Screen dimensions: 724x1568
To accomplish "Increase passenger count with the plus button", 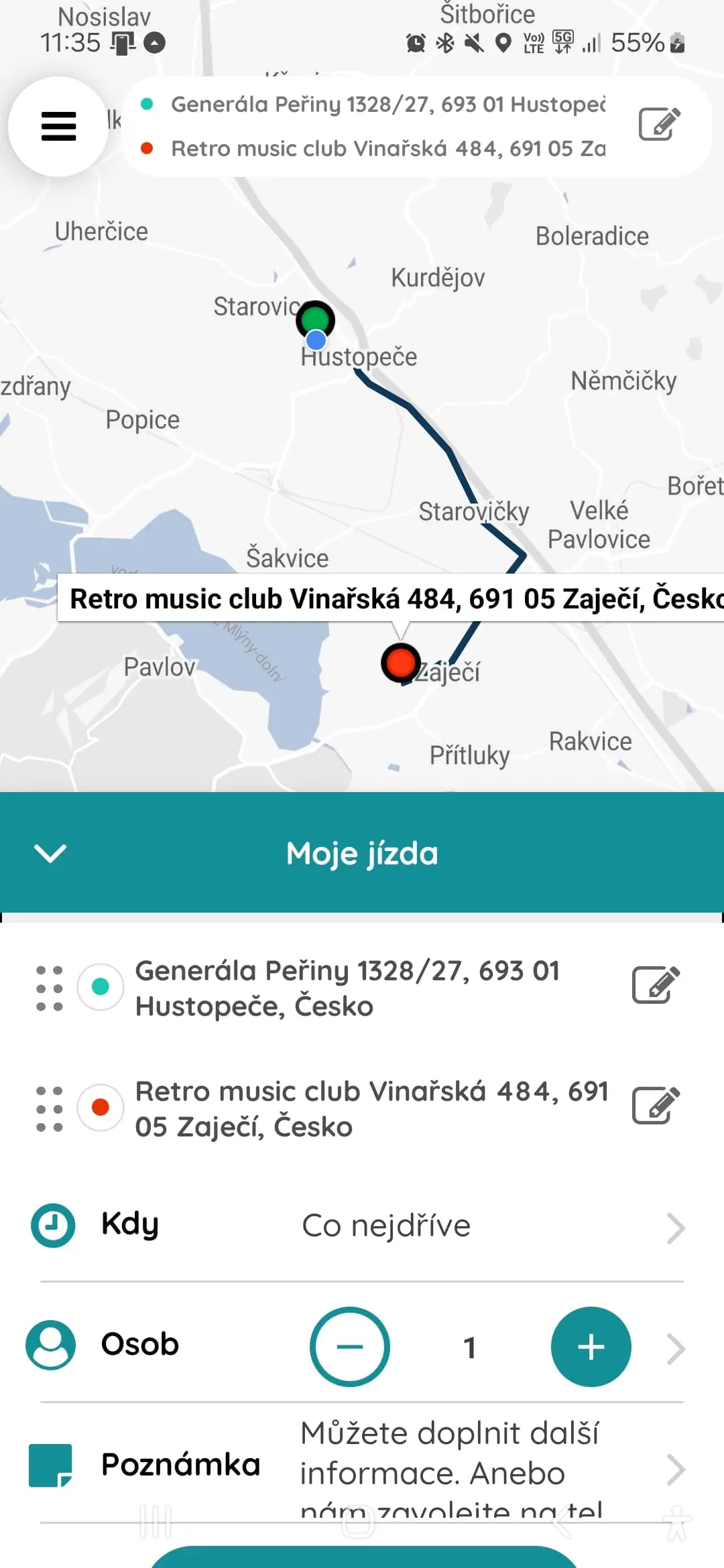I will point(590,1347).
